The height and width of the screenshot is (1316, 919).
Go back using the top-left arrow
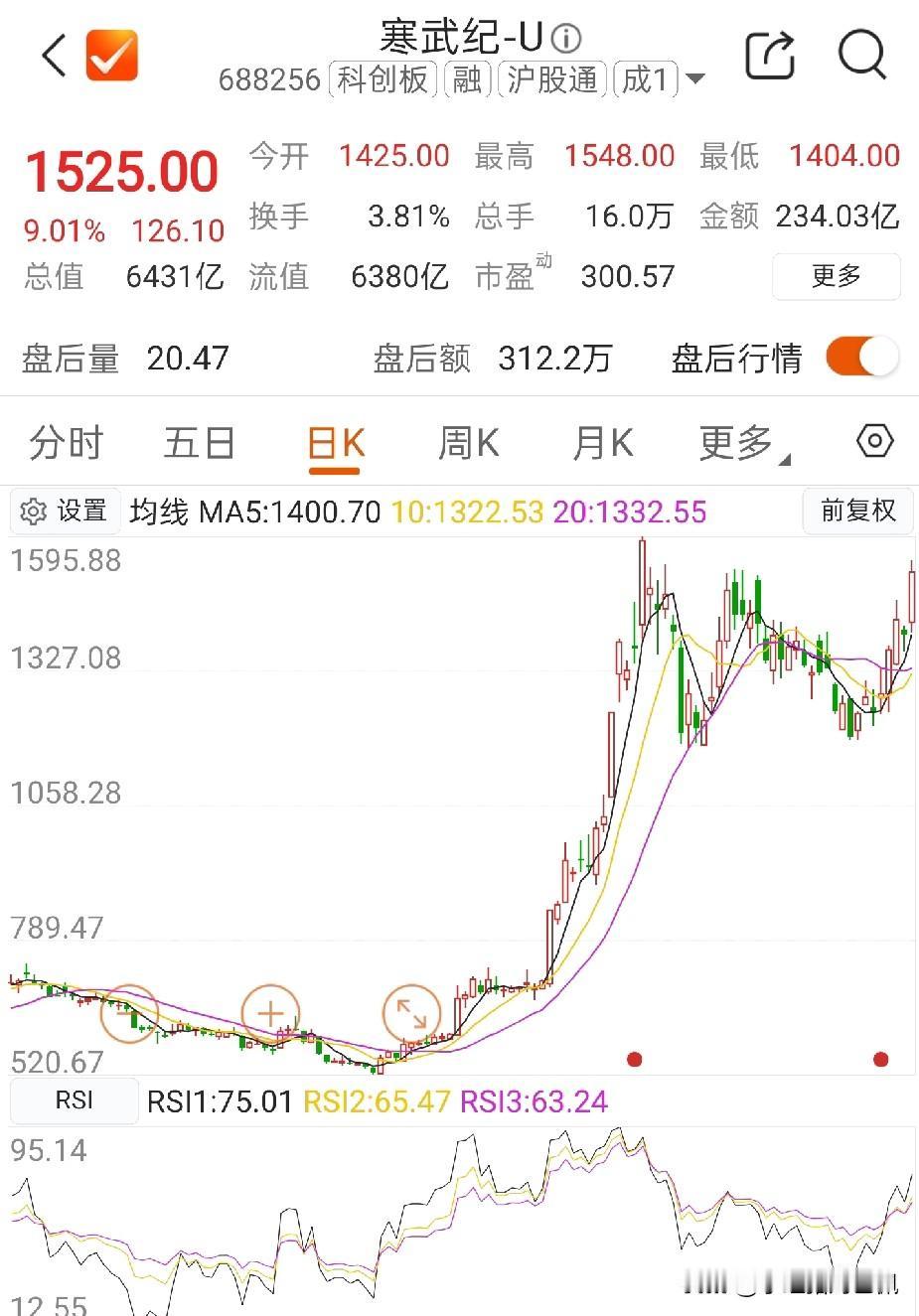pos(54,55)
